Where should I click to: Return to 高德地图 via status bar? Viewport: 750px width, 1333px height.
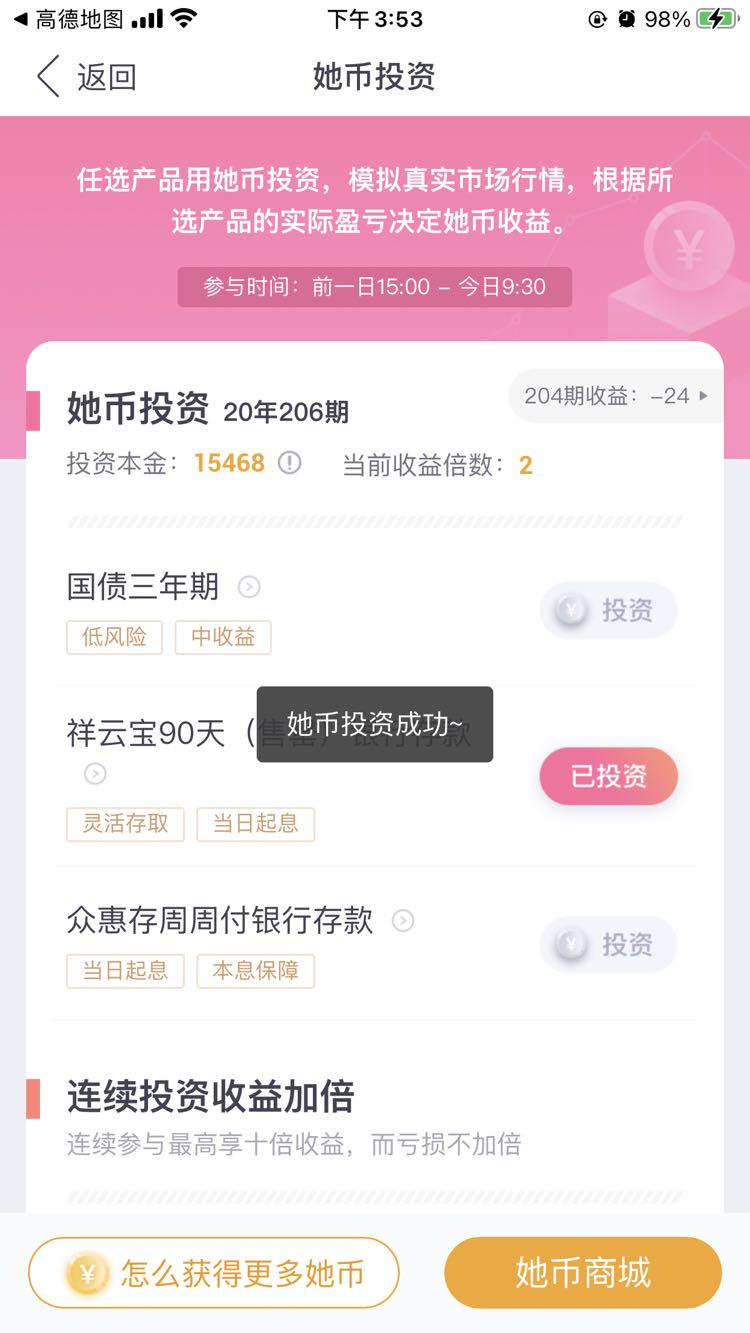[68, 19]
